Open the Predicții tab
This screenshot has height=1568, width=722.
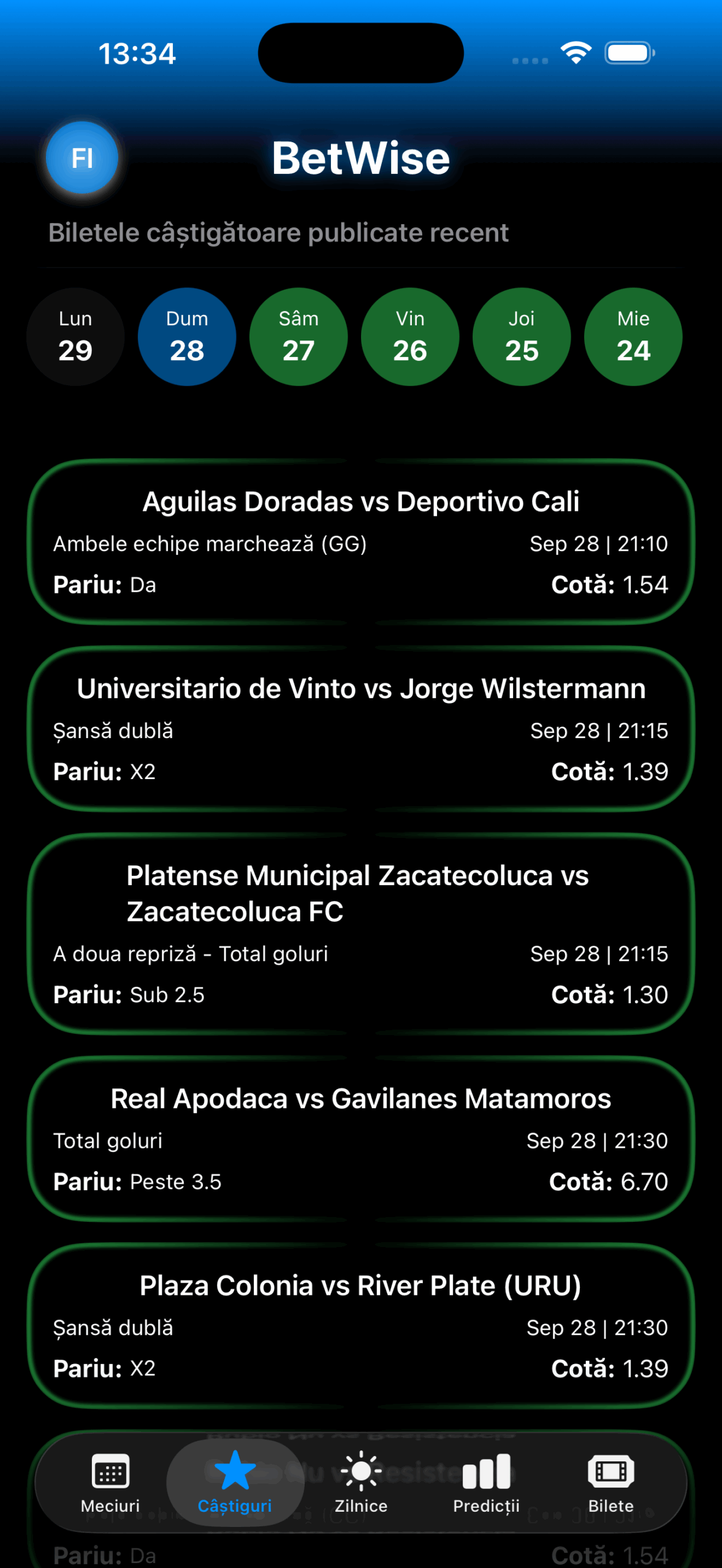pos(486,1482)
